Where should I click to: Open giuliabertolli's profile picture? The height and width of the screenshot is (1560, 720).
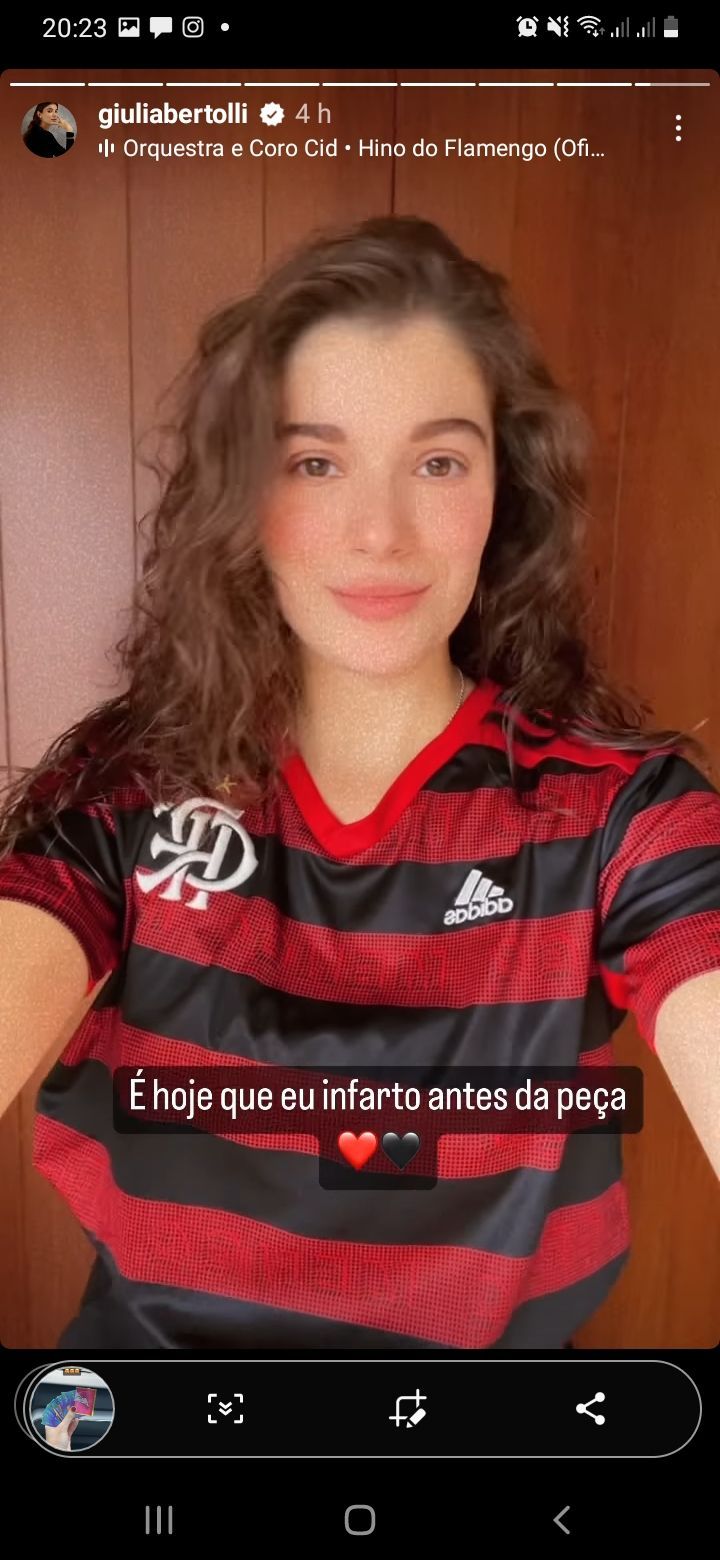tap(49, 130)
